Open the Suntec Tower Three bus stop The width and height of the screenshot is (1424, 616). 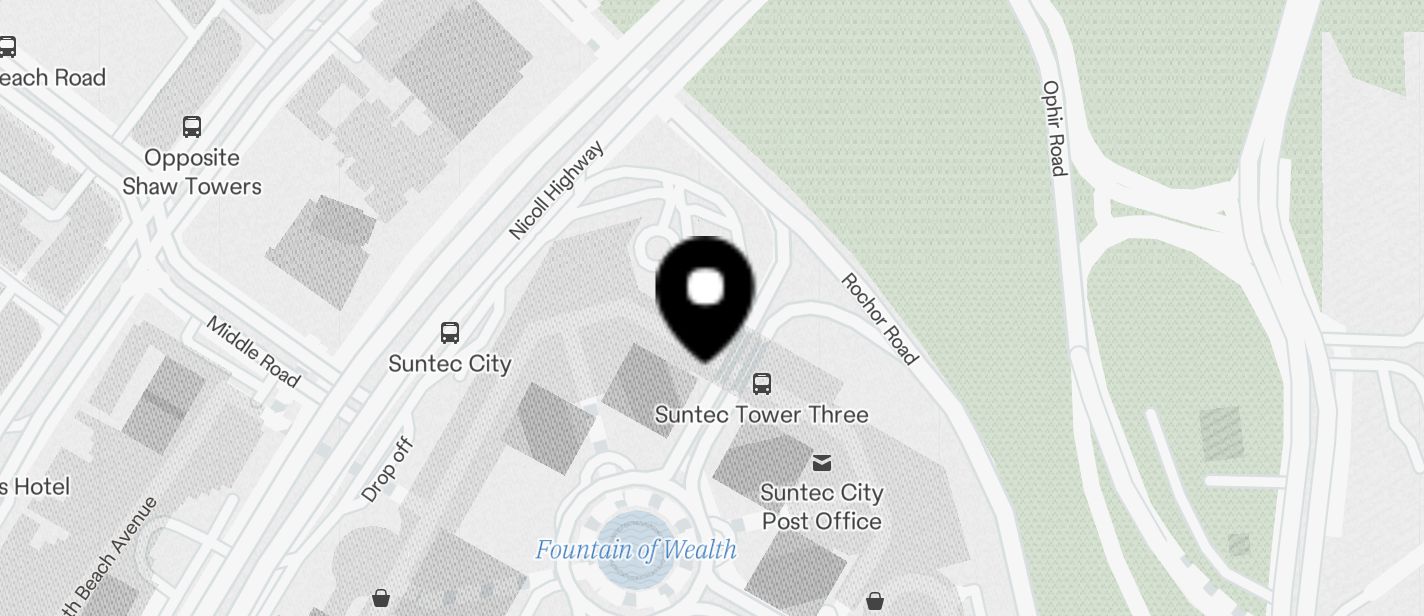pyautogui.click(x=762, y=384)
